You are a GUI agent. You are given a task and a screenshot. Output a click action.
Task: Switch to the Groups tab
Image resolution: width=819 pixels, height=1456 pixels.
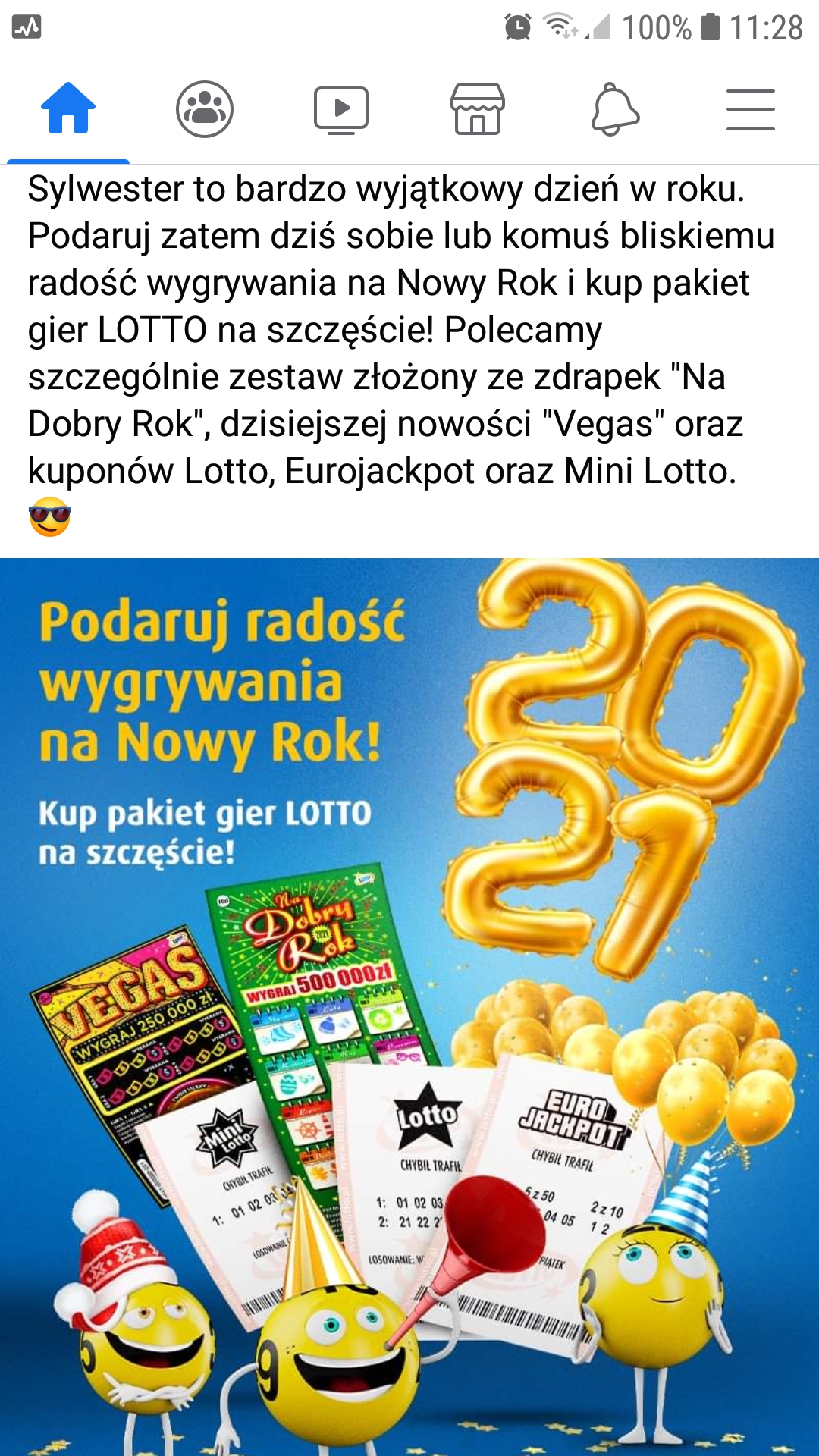(x=205, y=109)
